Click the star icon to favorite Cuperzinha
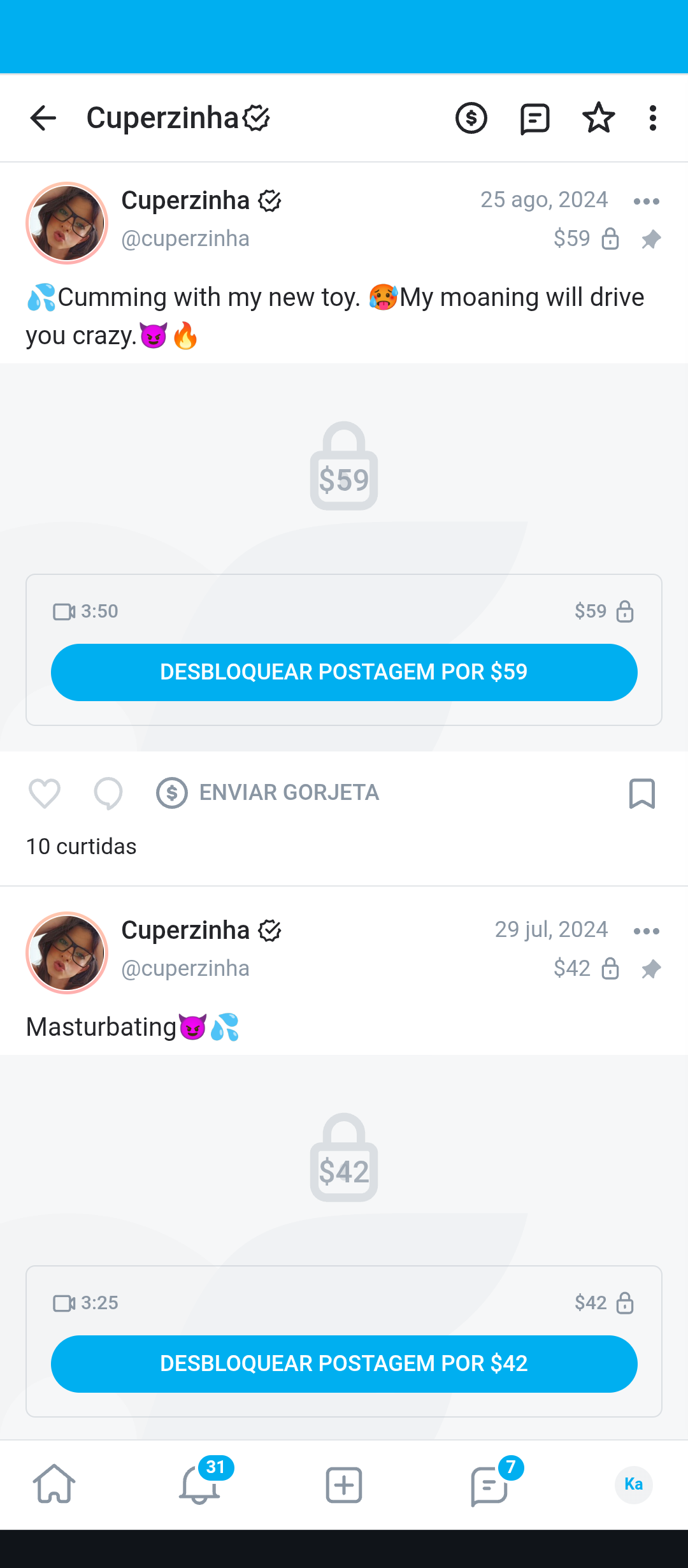Screen dimensions: 688x1568 598,118
